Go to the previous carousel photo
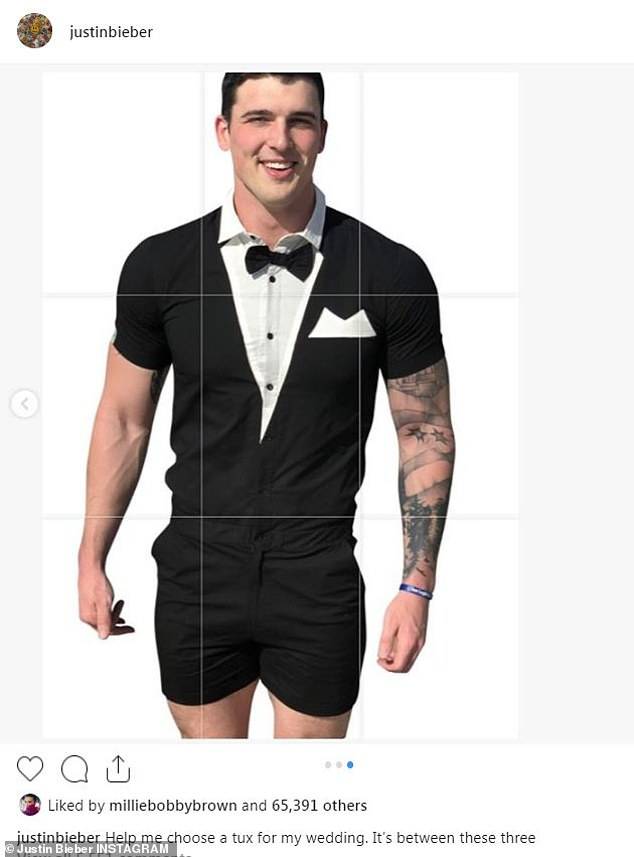This screenshot has height=857, width=634. pos(24,404)
